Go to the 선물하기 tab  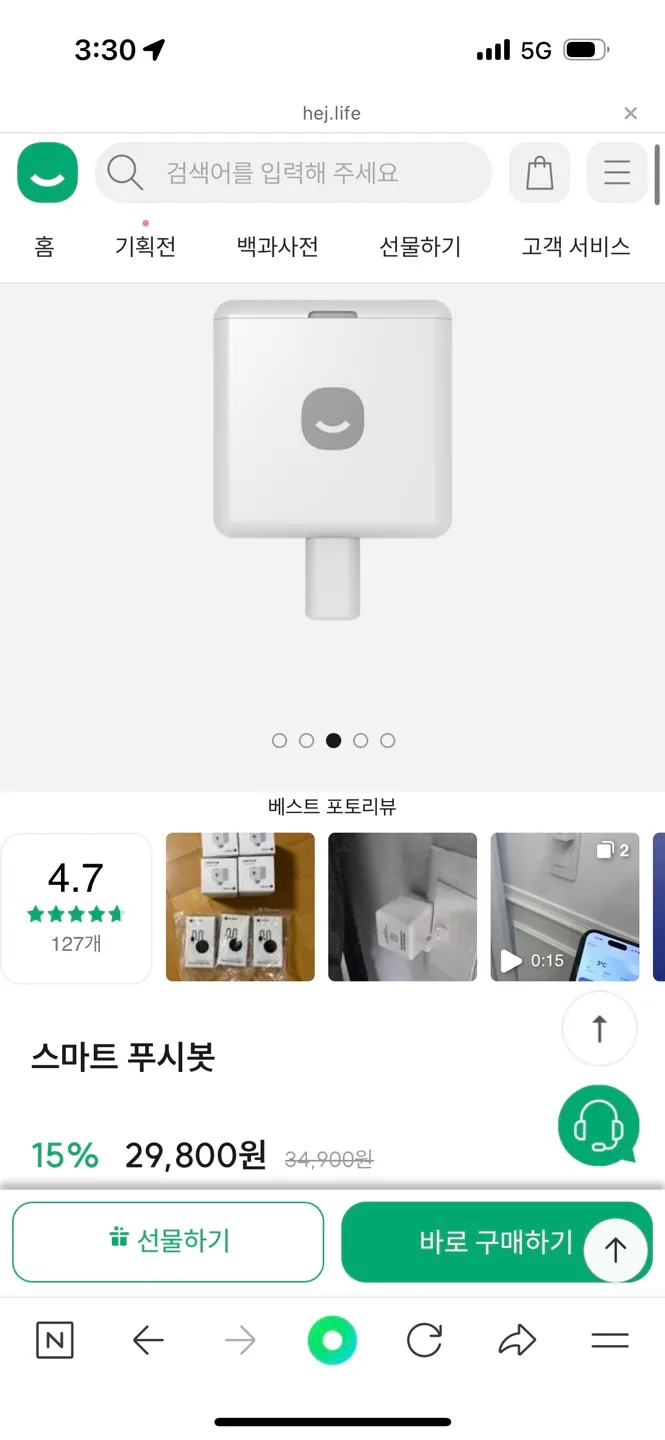[420, 246]
